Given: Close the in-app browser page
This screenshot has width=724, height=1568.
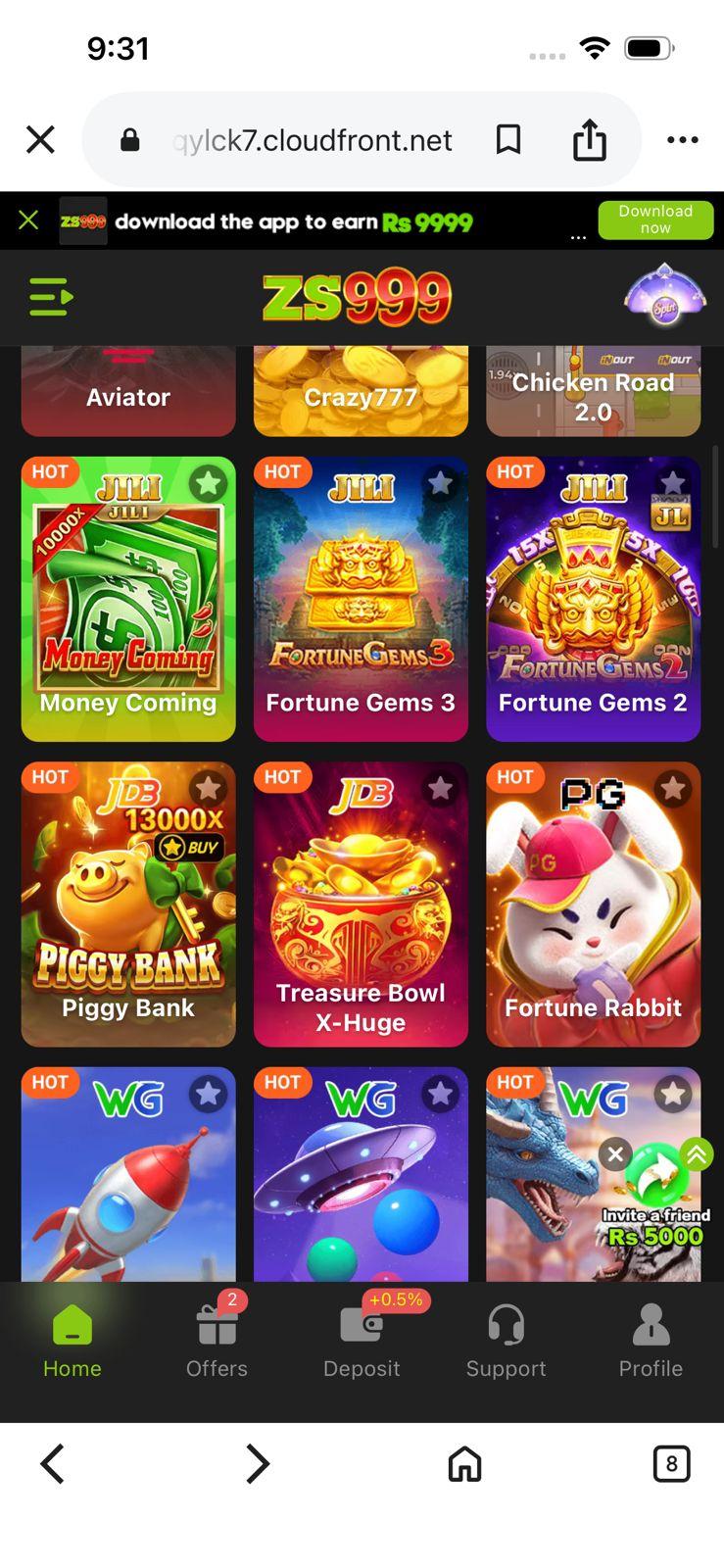Looking at the screenshot, I should (40, 139).
